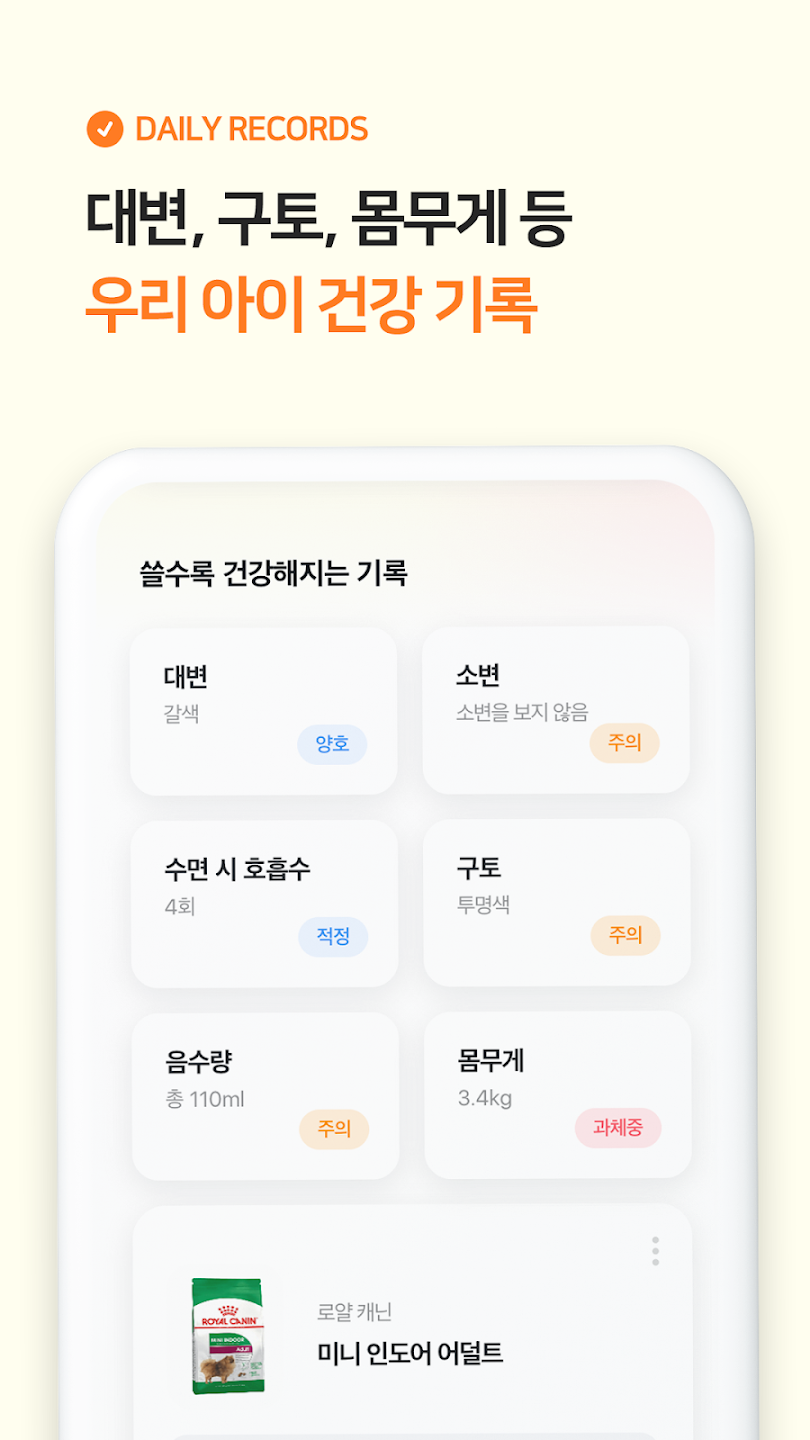Expand the 주의 label on vomit card
The height and width of the screenshot is (1440, 810).
[625, 937]
